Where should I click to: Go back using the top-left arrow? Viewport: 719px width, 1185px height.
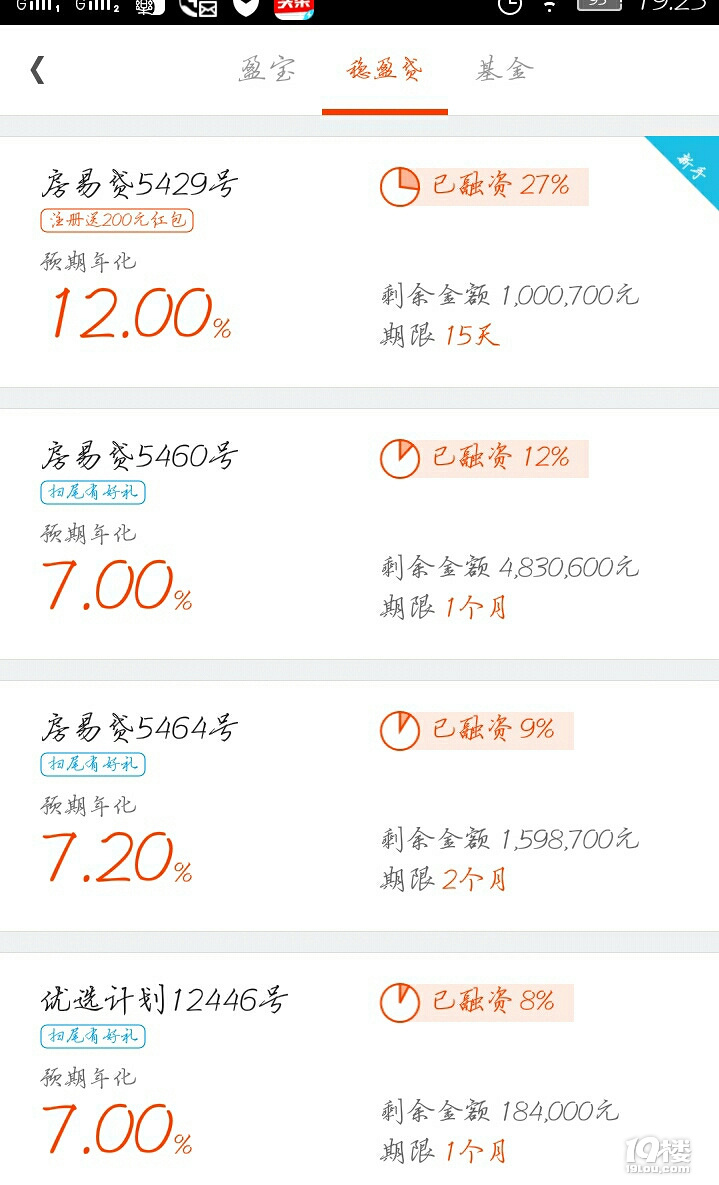(38, 70)
